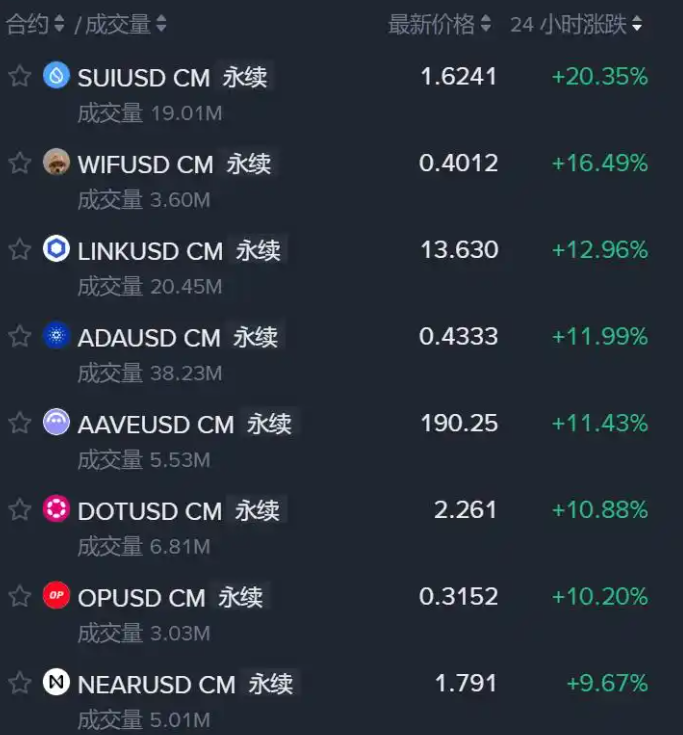Screen dimensions: 683x735
Task: Add LINKUSD CM to favorites
Action: click(x=20, y=250)
